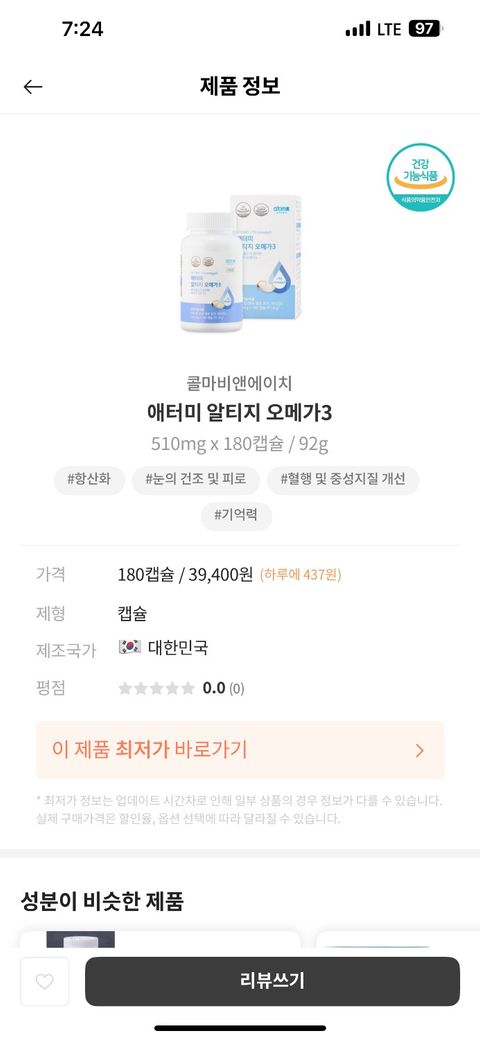Select the #눈의 건조 및 피로 tag
480x1040 pixels.
(196, 480)
